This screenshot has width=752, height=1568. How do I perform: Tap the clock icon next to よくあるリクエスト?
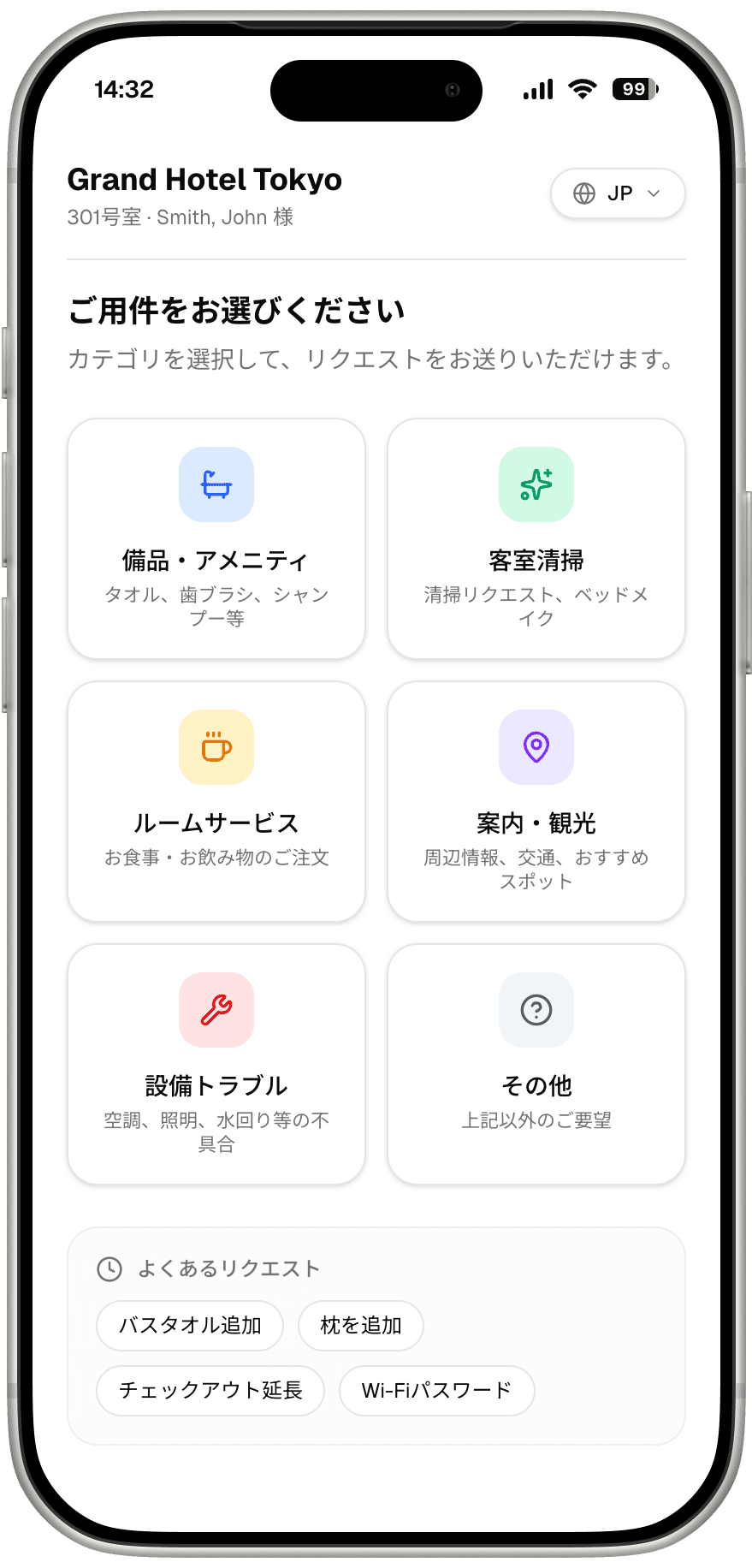pyautogui.click(x=109, y=1269)
